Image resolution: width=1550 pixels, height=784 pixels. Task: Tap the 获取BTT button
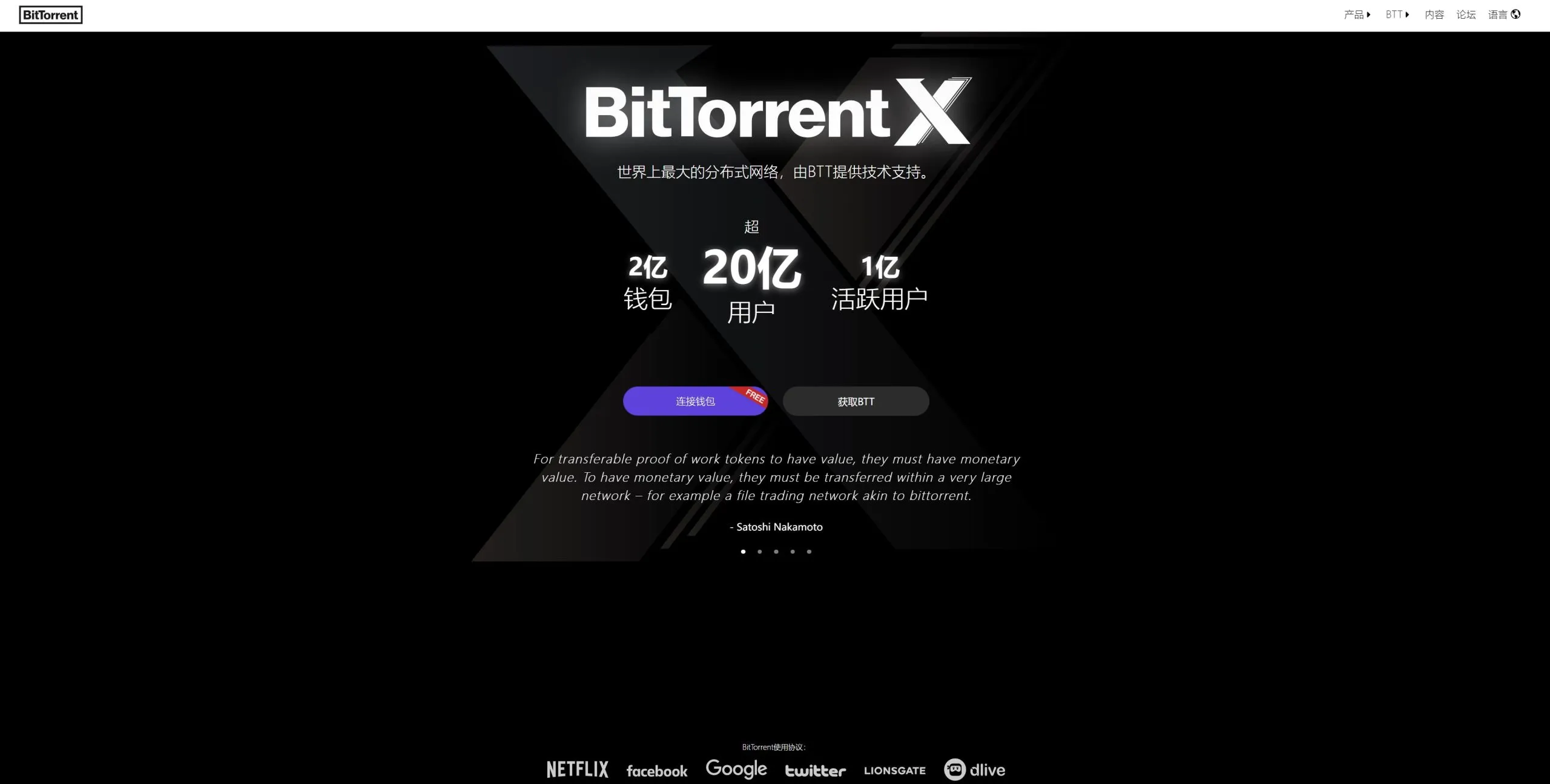[x=856, y=401]
